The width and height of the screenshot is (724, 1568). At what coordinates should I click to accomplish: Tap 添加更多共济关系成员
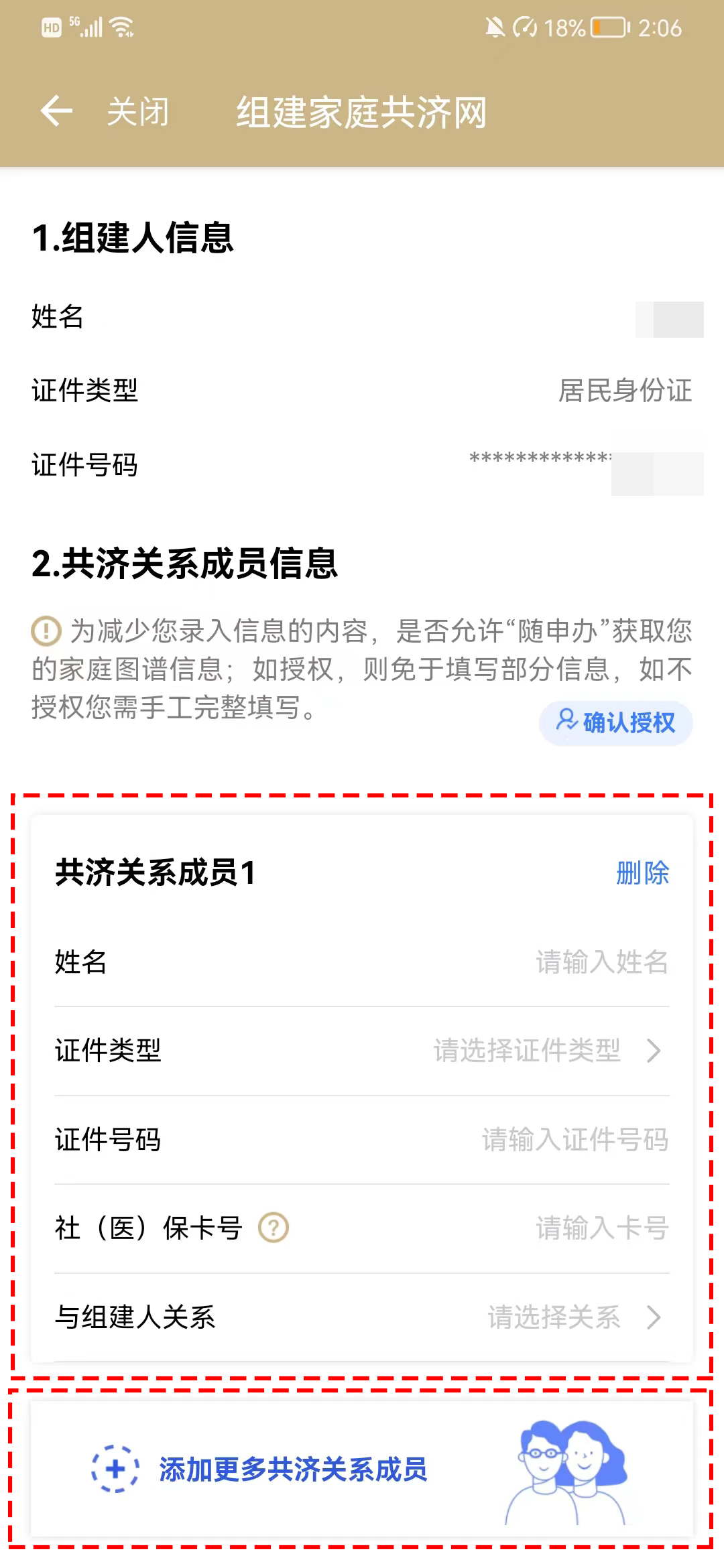pos(293,1469)
